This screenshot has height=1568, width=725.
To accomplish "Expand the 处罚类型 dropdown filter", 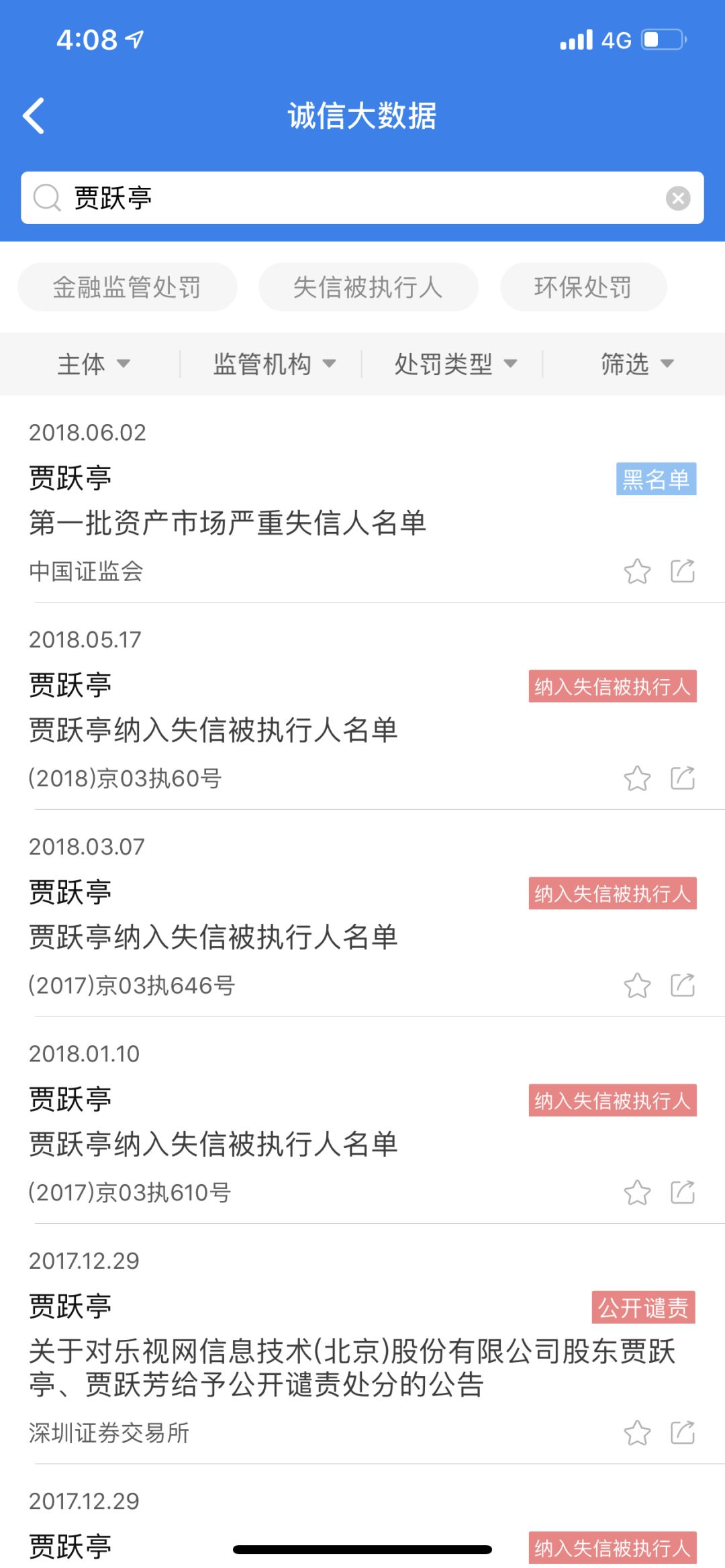I will click(x=455, y=364).
